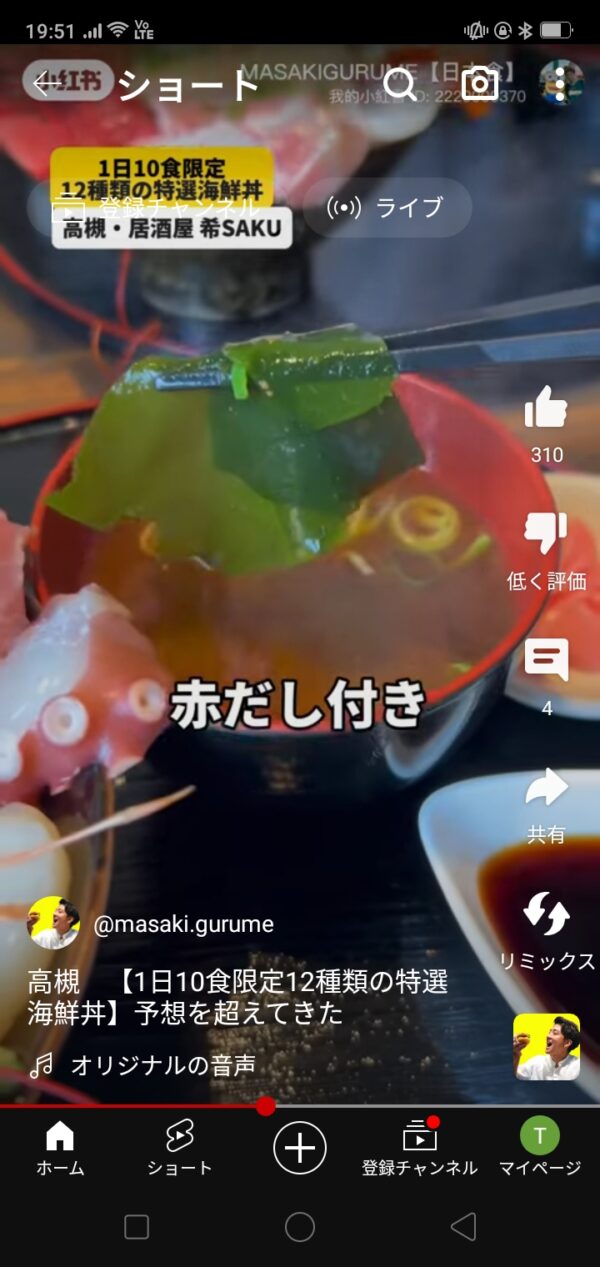Tap the plus create button
The image size is (600, 1267).
(x=300, y=1147)
